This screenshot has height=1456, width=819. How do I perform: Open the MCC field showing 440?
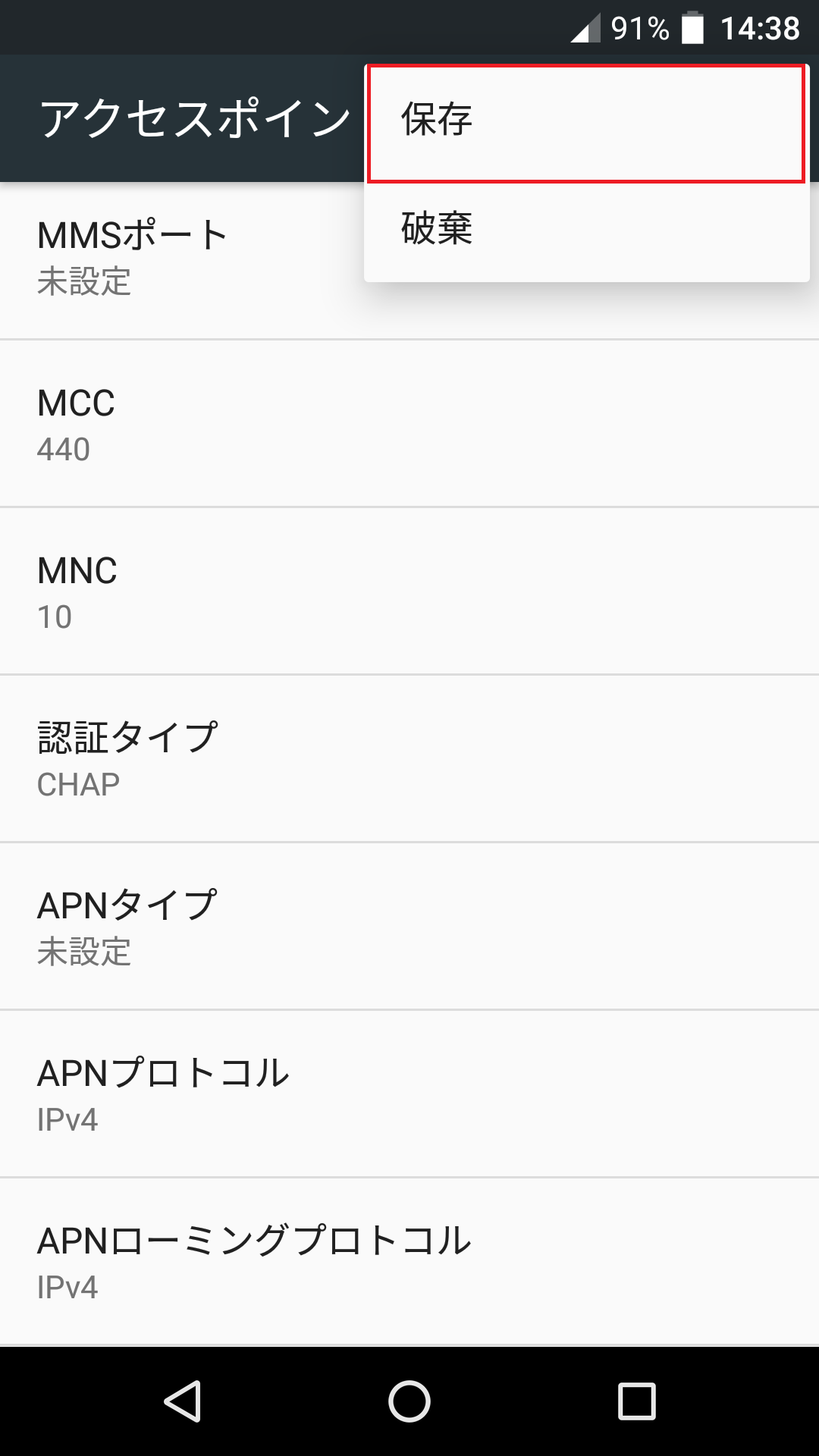(x=182, y=422)
